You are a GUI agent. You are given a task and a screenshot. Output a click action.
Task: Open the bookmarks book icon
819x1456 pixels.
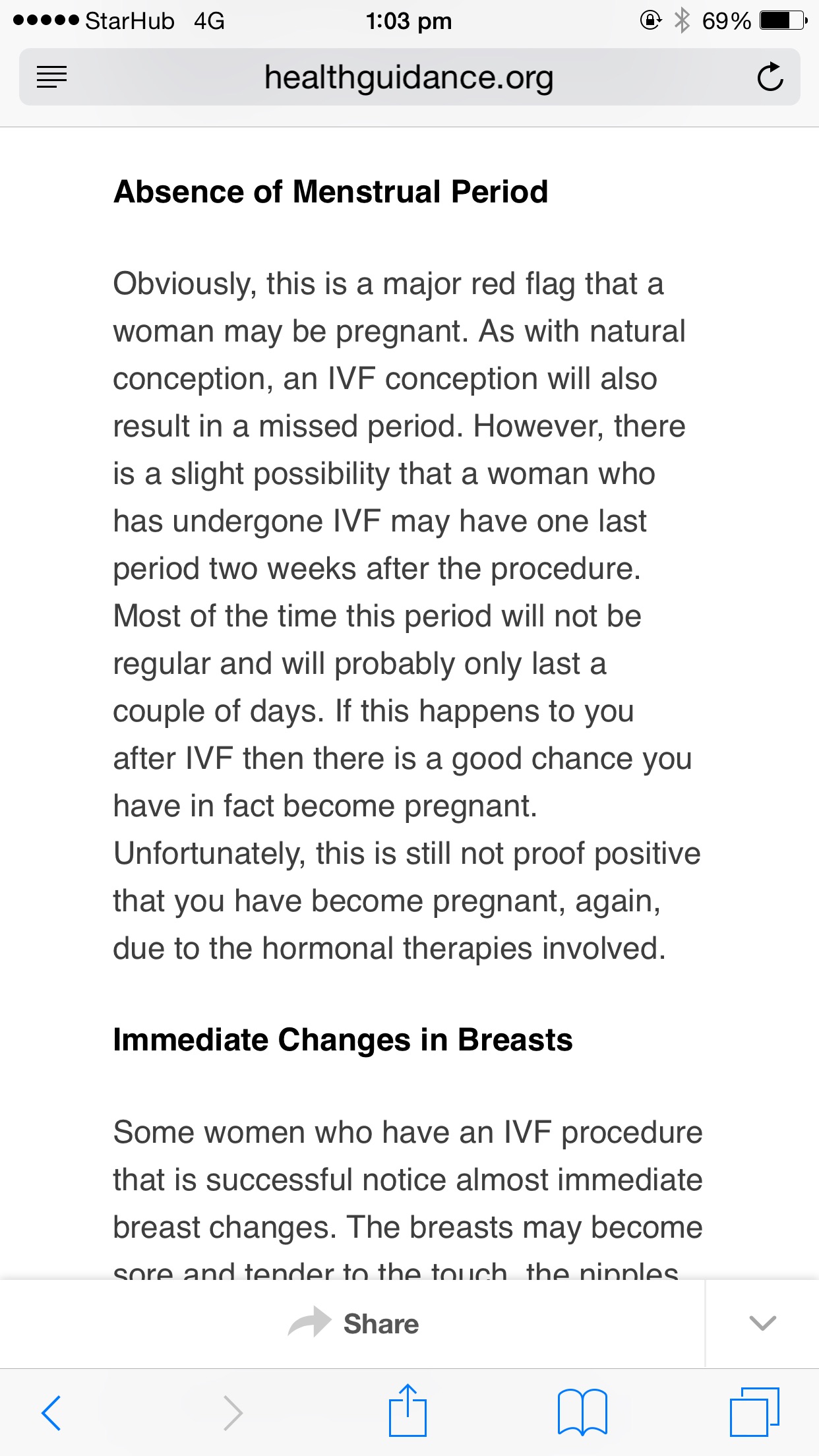click(x=582, y=1412)
